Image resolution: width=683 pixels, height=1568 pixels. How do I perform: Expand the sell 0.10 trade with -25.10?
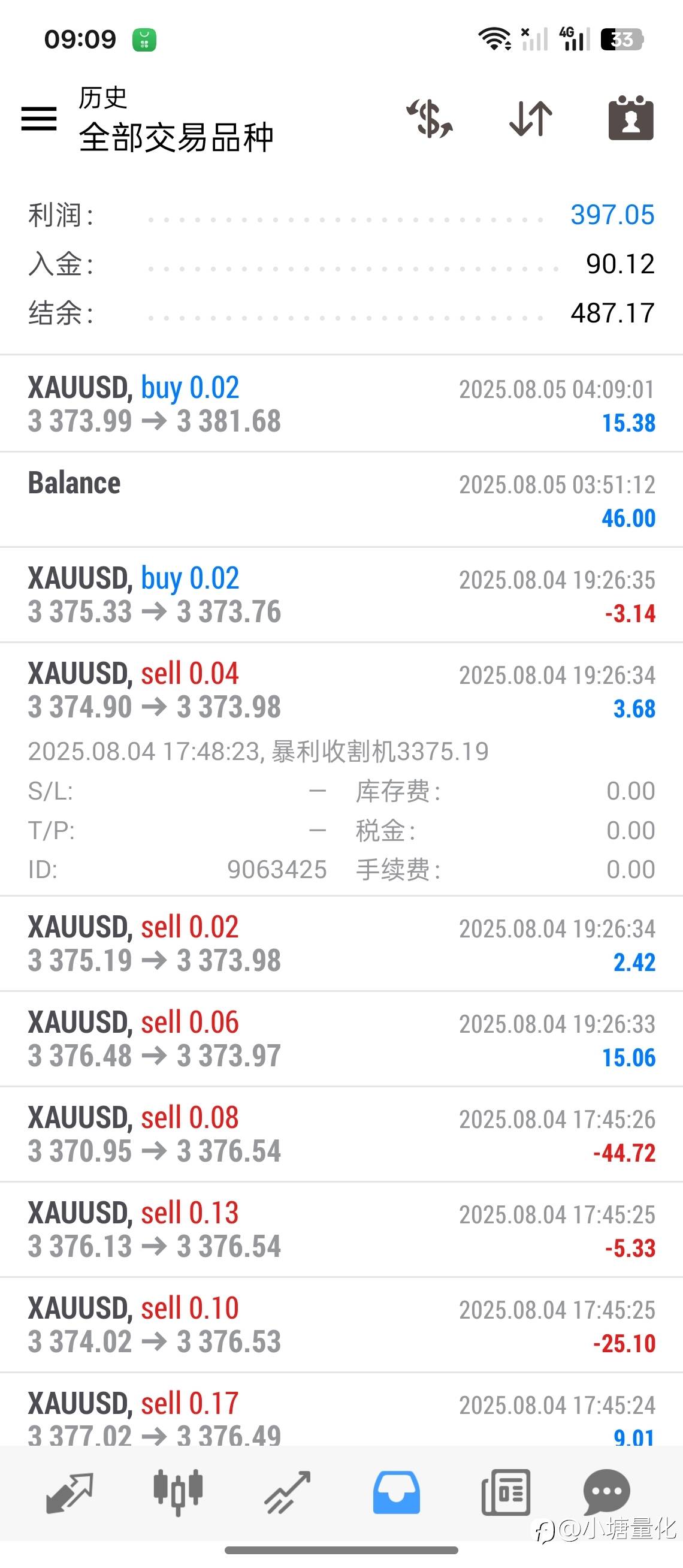point(341,1325)
